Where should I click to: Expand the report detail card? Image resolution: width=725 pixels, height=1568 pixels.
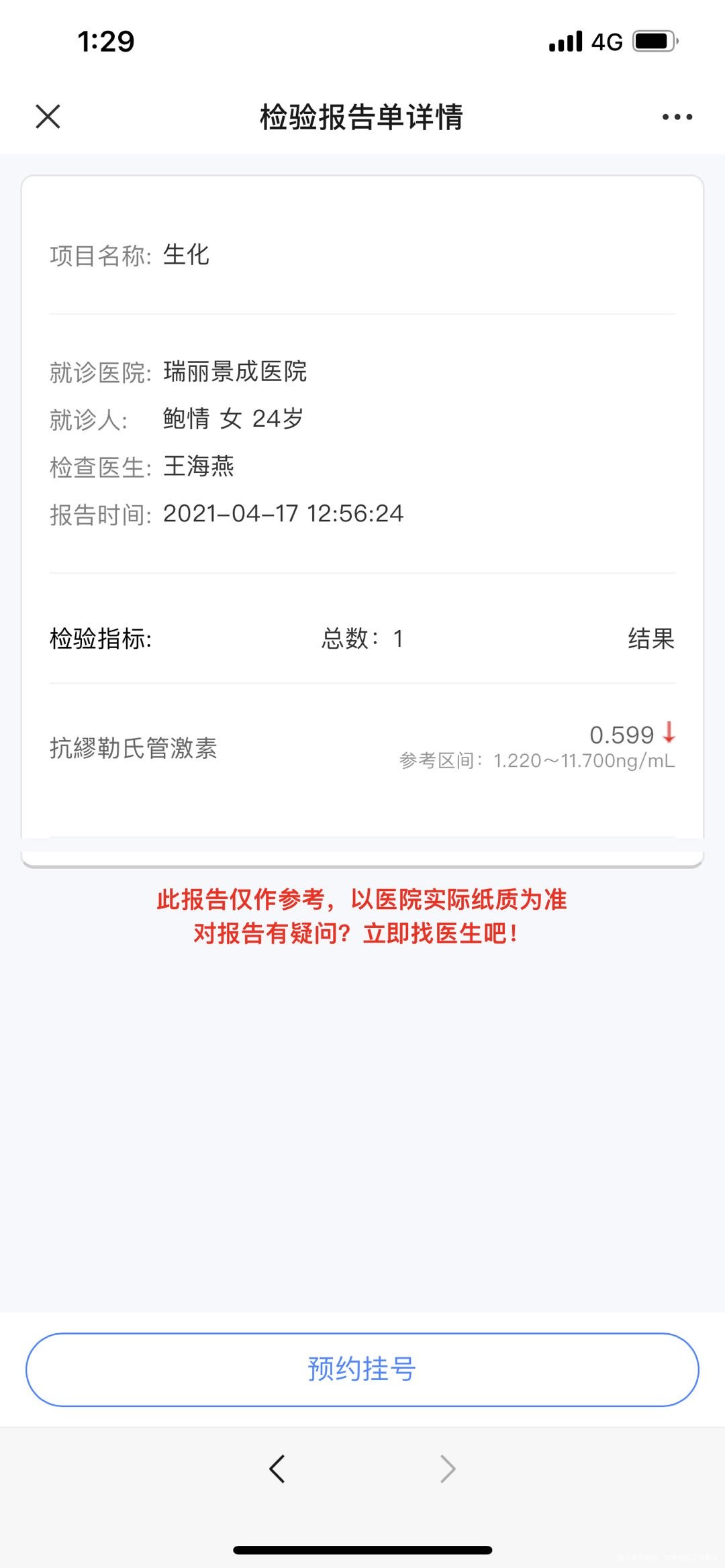362,852
